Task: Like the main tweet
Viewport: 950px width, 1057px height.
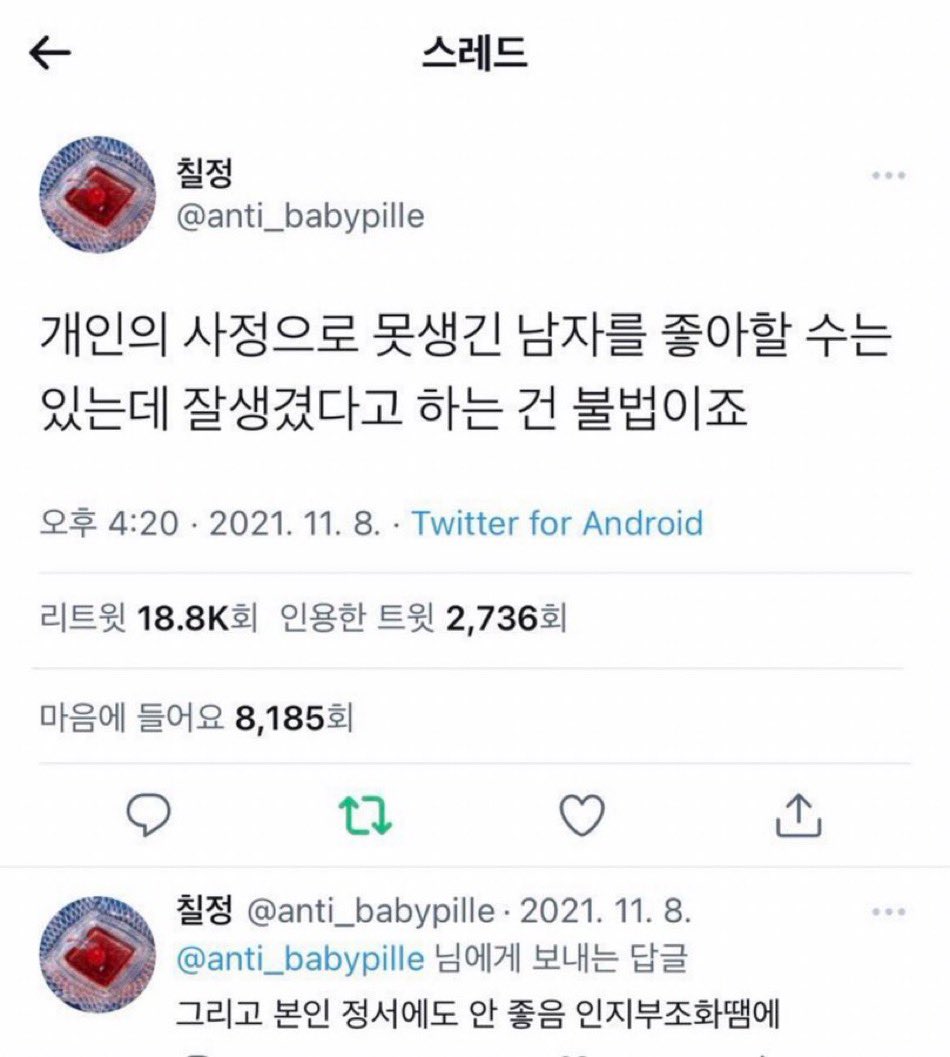Action: (581, 816)
